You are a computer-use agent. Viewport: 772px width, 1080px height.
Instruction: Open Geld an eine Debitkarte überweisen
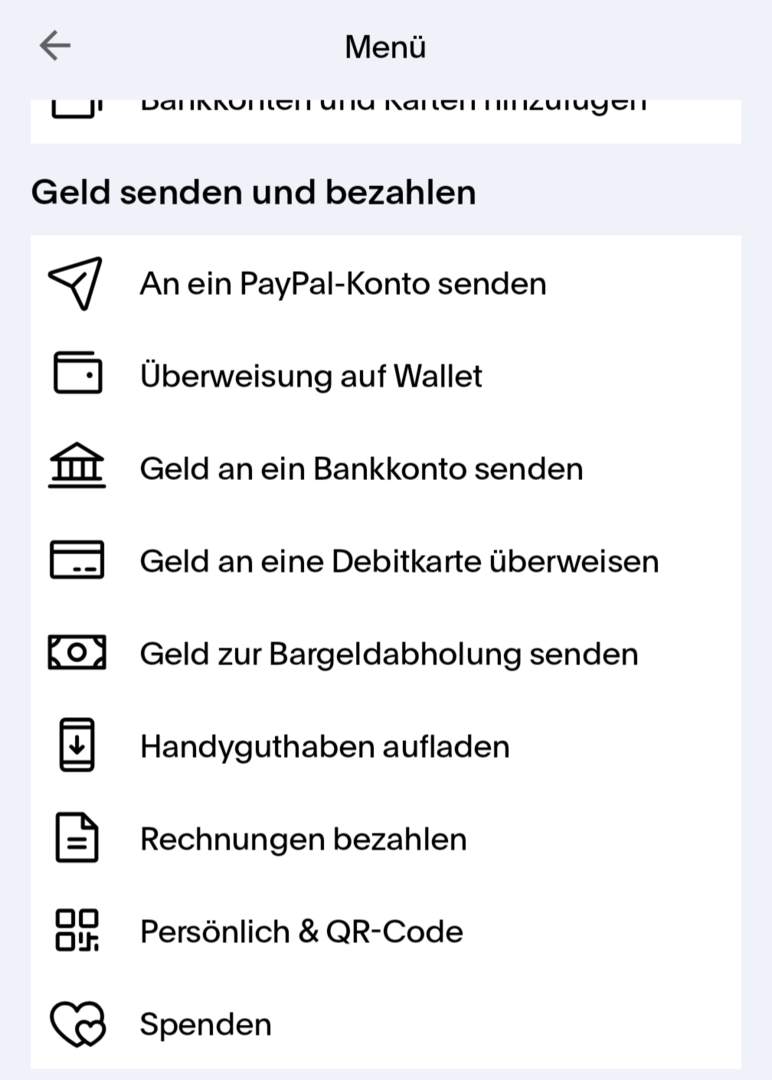click(398, 561)
